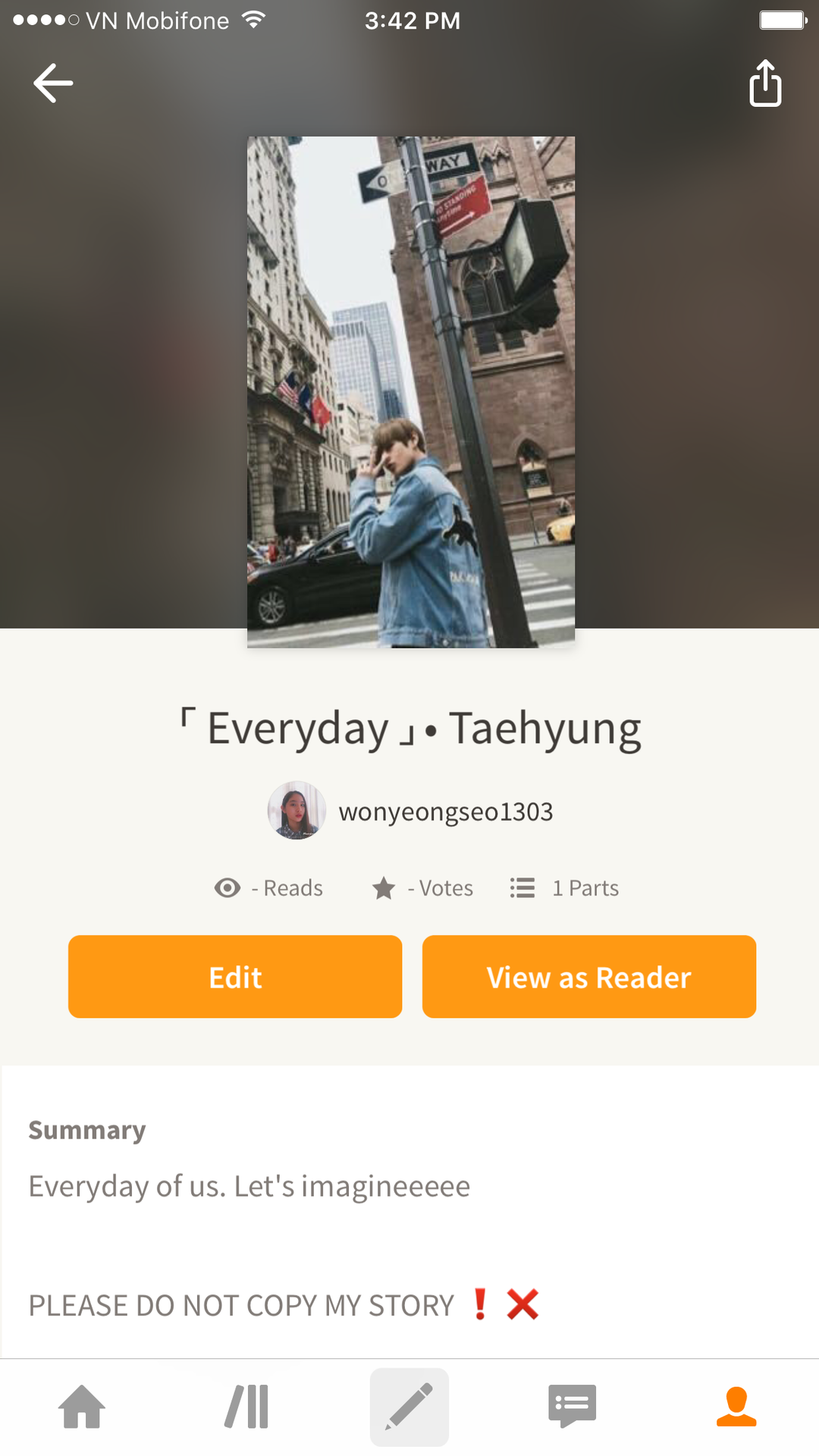Tap View as Reader
This screenshot has height=1456, width=819.
(588, 977)
